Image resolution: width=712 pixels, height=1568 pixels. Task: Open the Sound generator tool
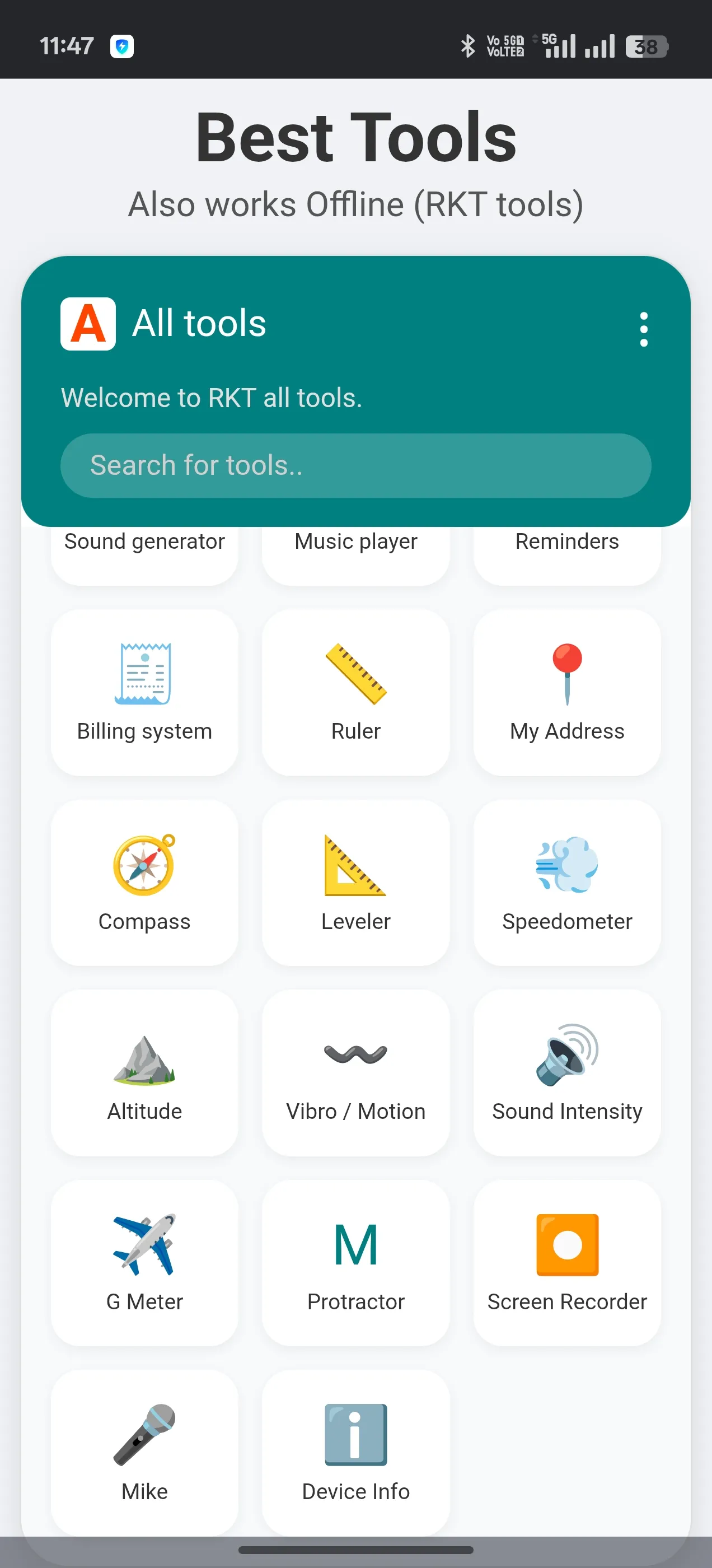[144, 553]
